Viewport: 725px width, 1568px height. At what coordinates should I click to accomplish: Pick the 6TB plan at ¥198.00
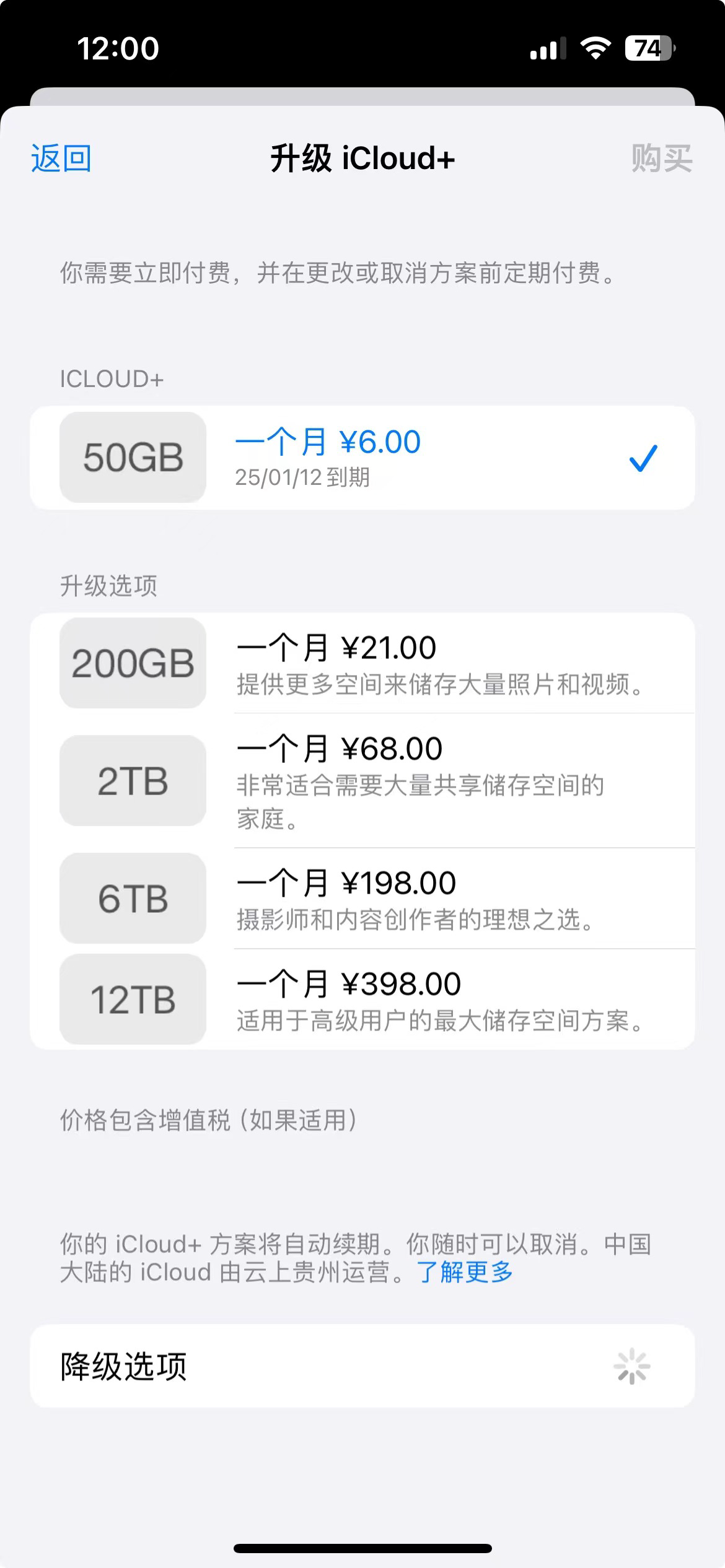(x=362, y=899)
